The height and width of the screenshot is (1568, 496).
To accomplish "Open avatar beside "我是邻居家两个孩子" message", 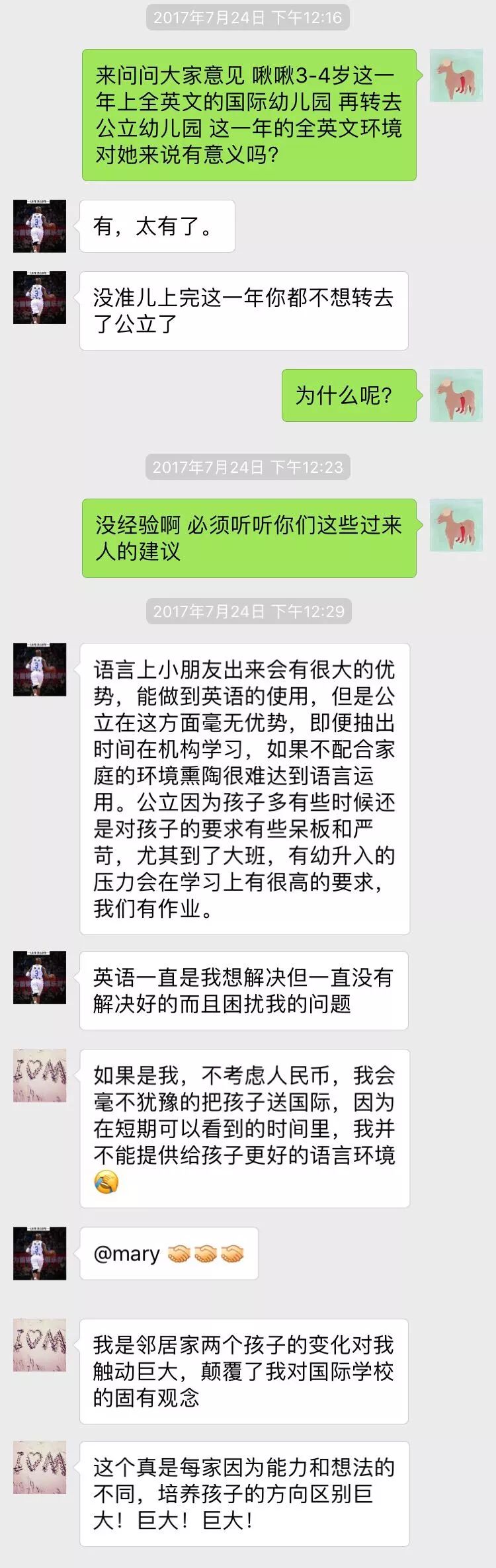I will (40, 1345).
